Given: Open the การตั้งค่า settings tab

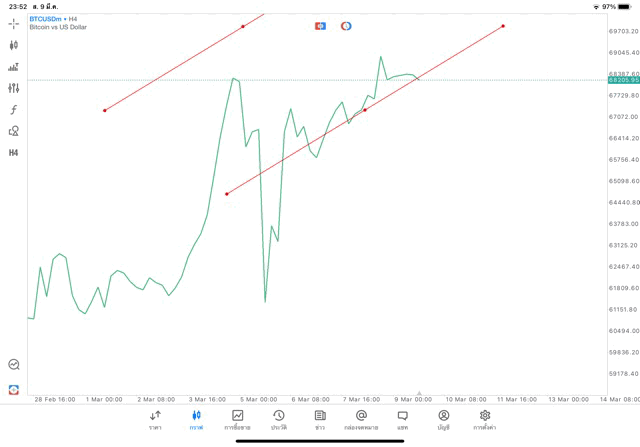Looking at the screenshot, I should (485, 419).
